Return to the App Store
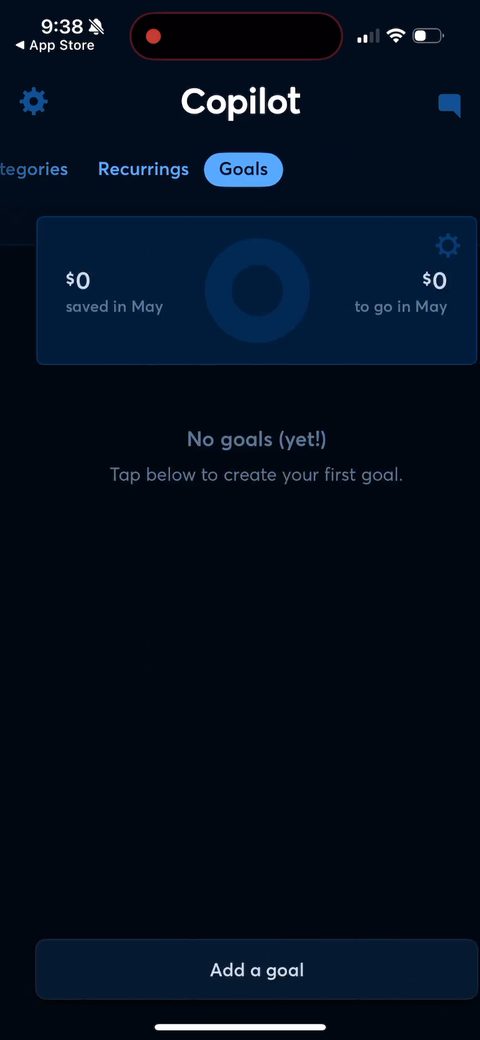Image resolution: width=480 pixels, height=1040 pixels. click(x=55, y=46)
